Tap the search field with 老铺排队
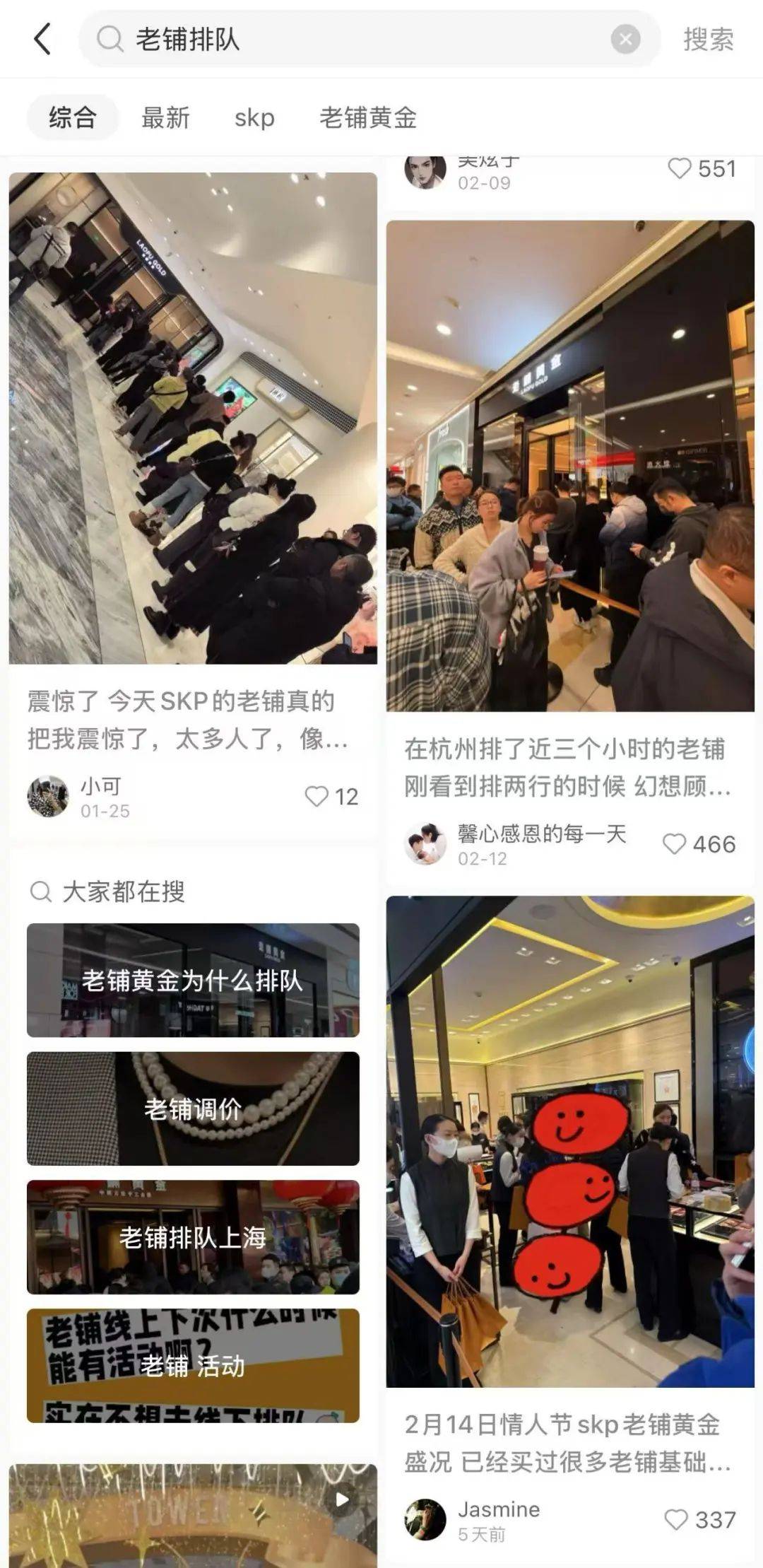763x1568 pixels. point(353,39)
